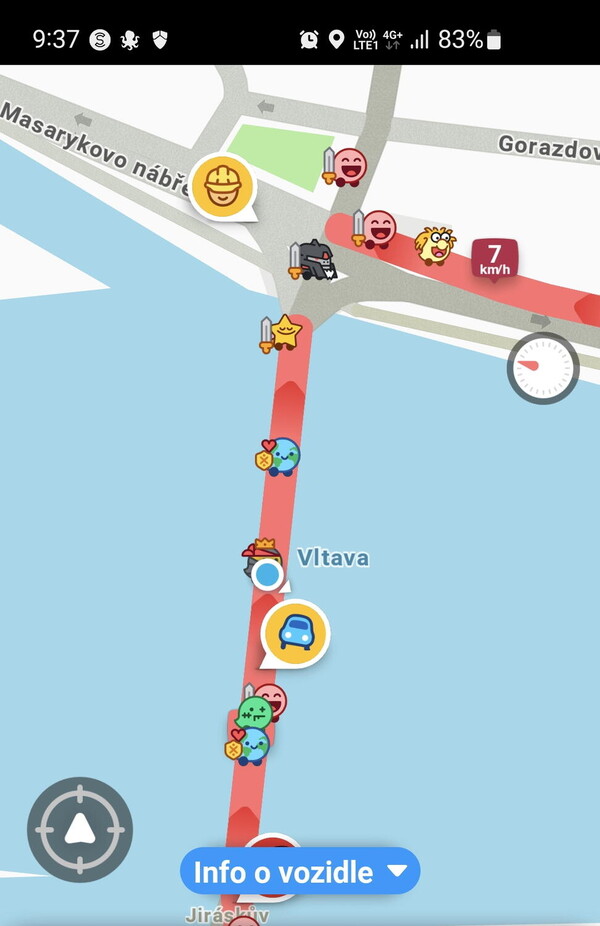This screenshot has width=600, height=926.
Task: Select the star Wazer with sword
Action: (283, 333)
